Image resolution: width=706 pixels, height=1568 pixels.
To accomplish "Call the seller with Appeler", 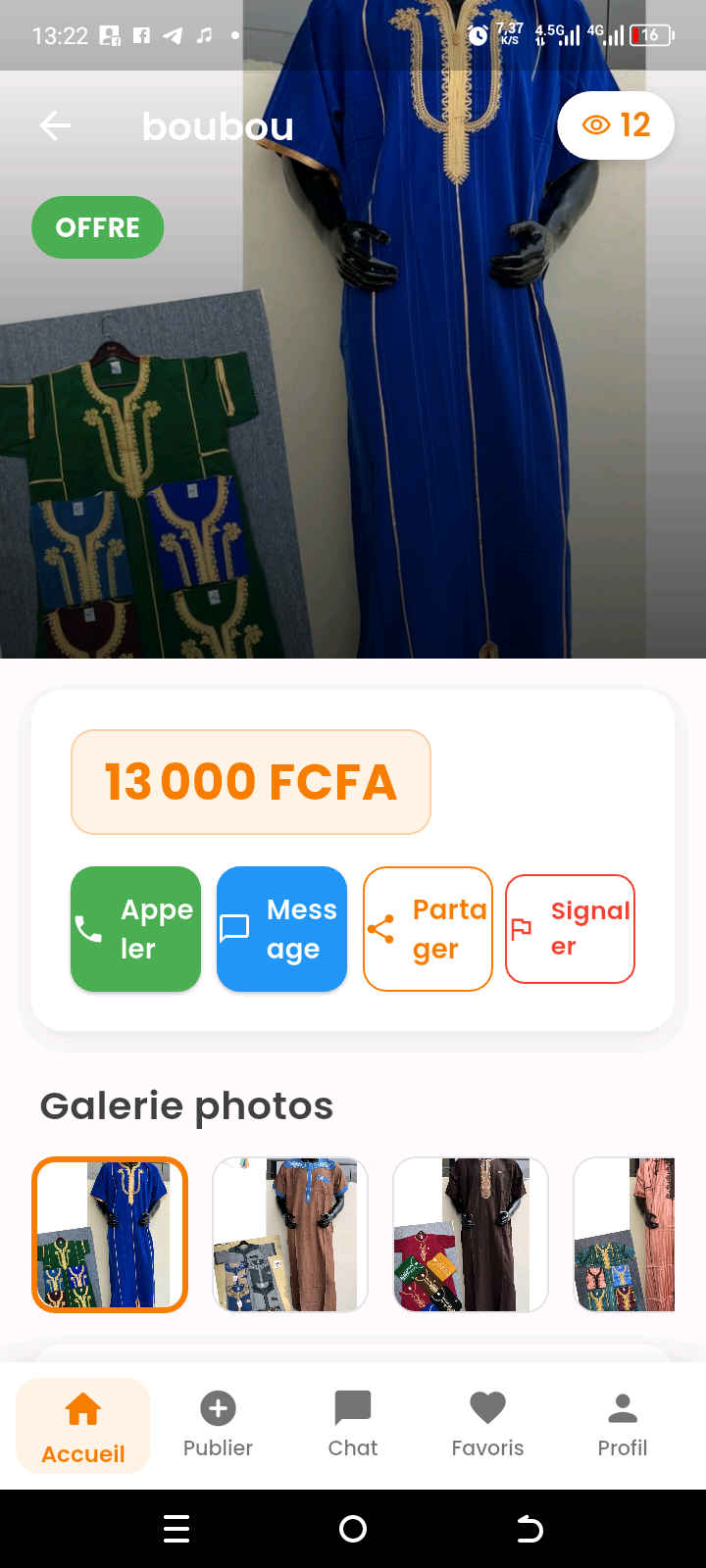I will click(135, 929).
